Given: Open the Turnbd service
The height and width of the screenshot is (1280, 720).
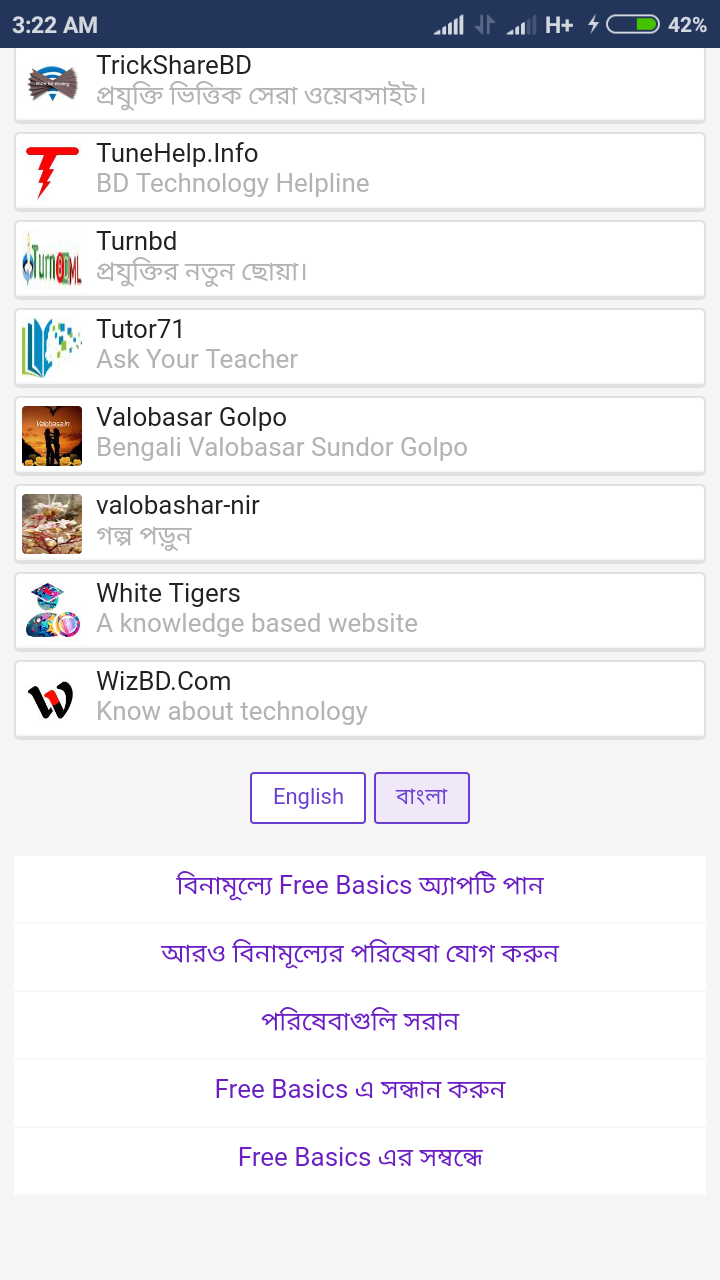Looking at the screenshot, I should pyautogui.click(x=360, y=258).
